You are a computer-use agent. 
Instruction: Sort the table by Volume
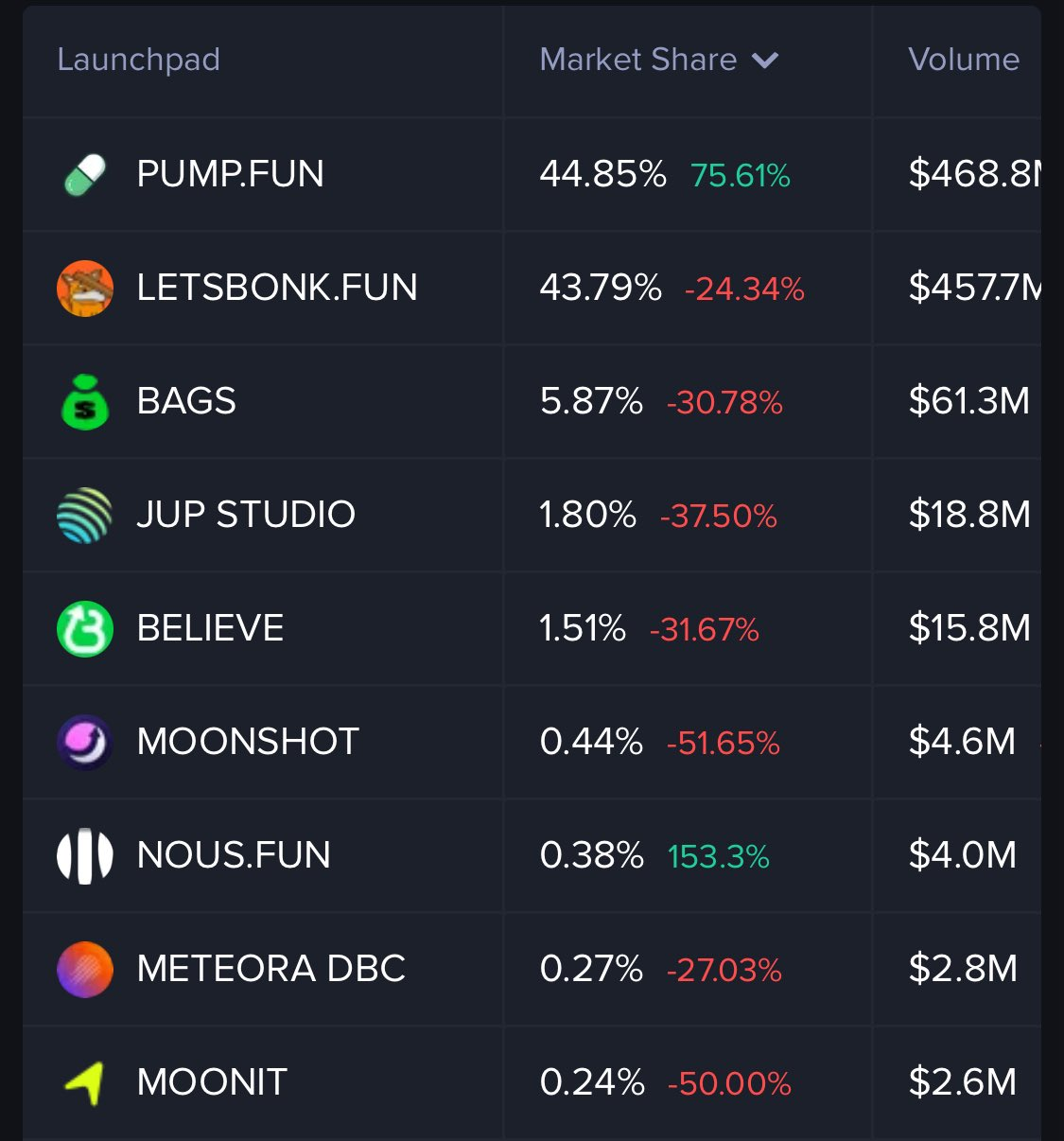pyautogui.click(x=963, y=60)
